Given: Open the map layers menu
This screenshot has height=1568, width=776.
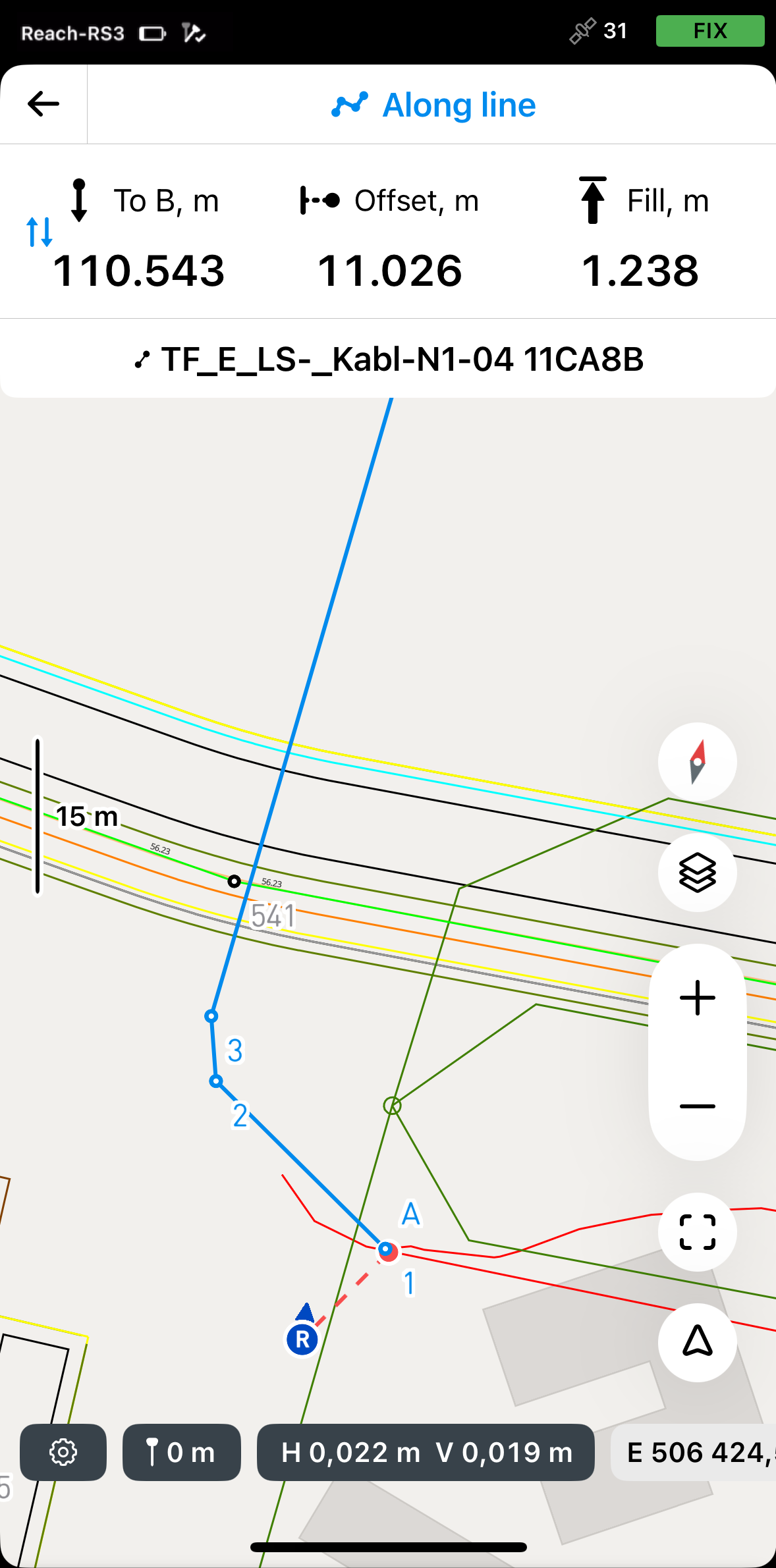Looking at the screenshot, I should pos(697,873).
